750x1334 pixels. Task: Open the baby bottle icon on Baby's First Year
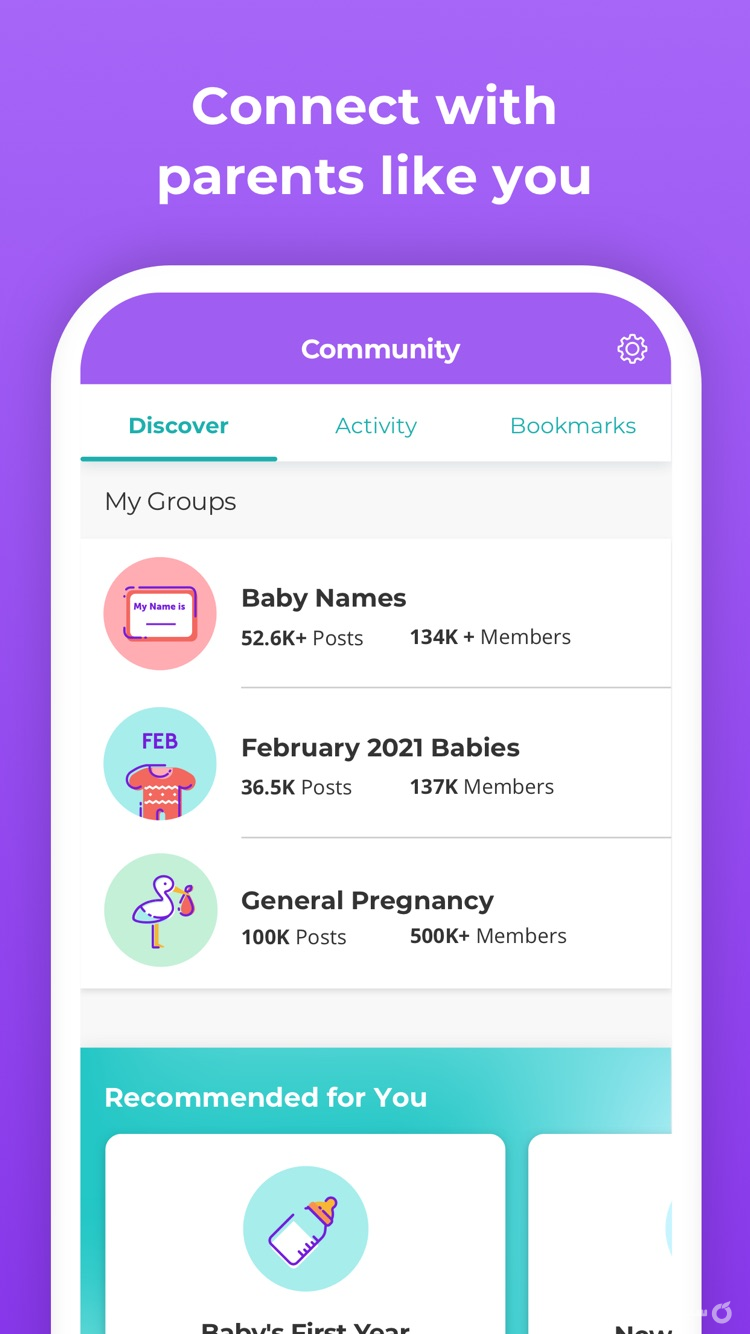click(306, 1228)
